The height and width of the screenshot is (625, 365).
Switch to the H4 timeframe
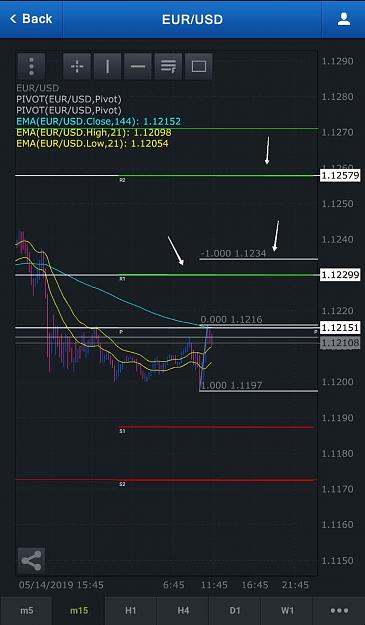(x=183, y=611)
